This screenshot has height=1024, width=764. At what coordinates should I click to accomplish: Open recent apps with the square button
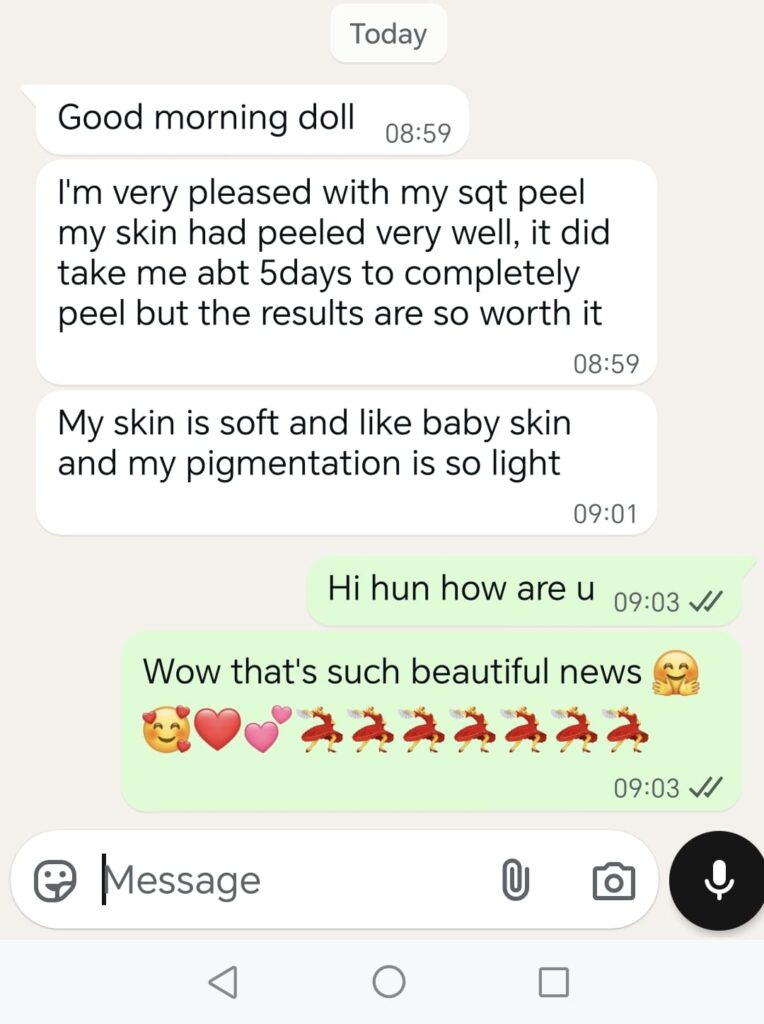coord(553,982)
